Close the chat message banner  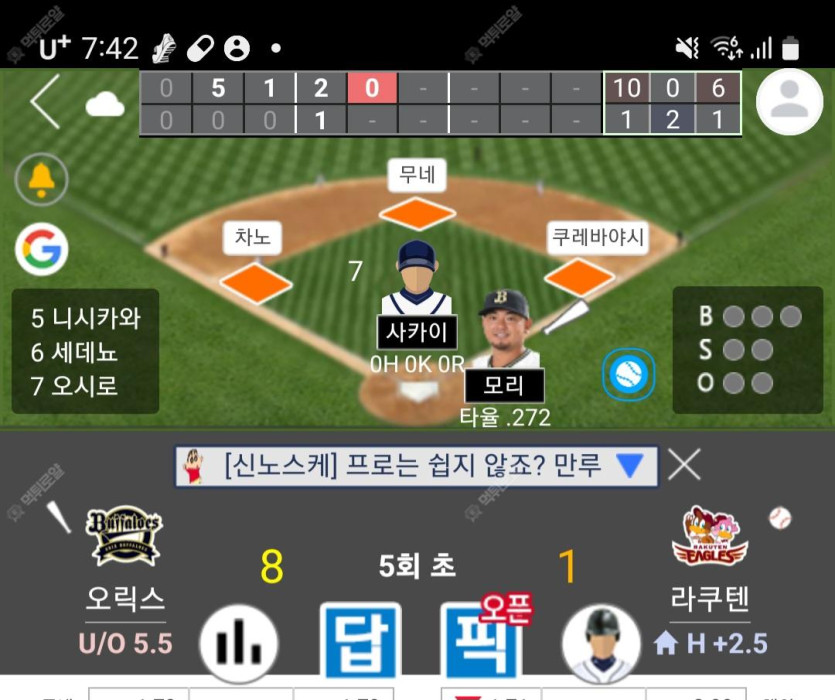tap(685, 465)
